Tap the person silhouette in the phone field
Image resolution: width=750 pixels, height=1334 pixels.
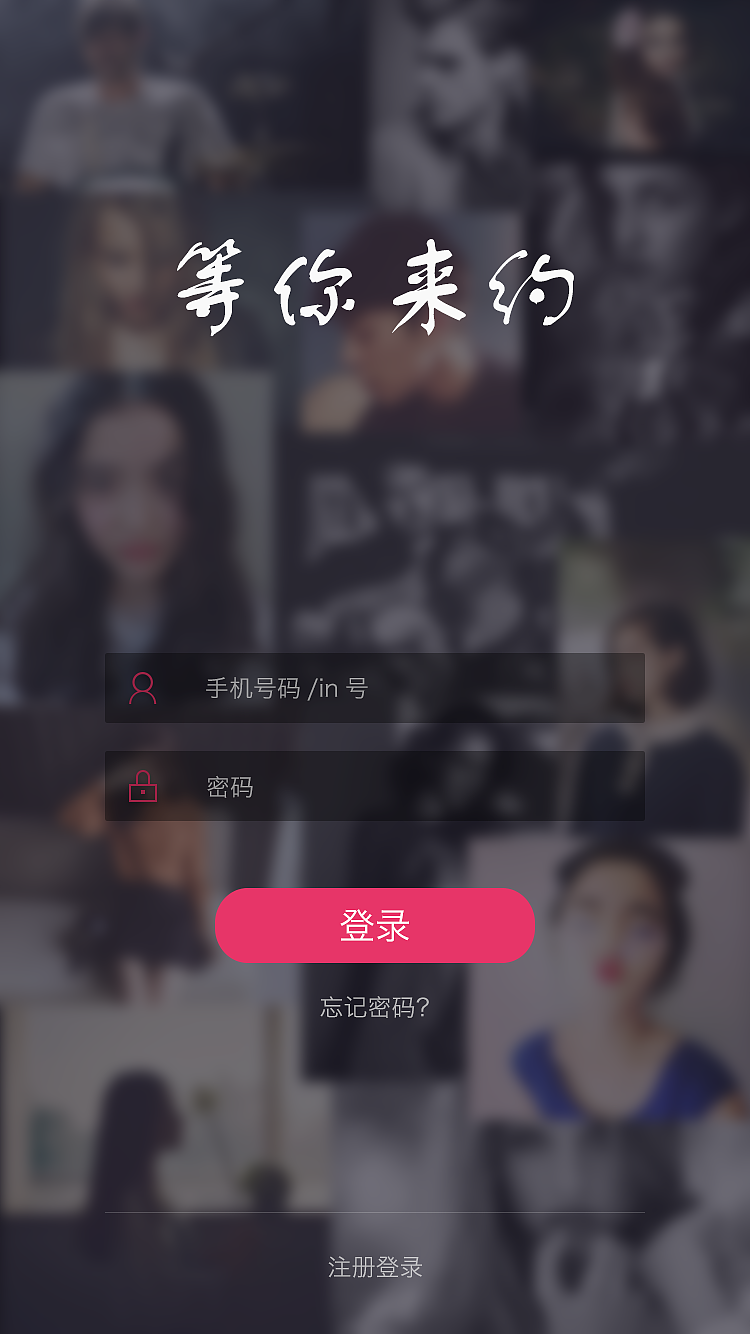tap(141, 688)
